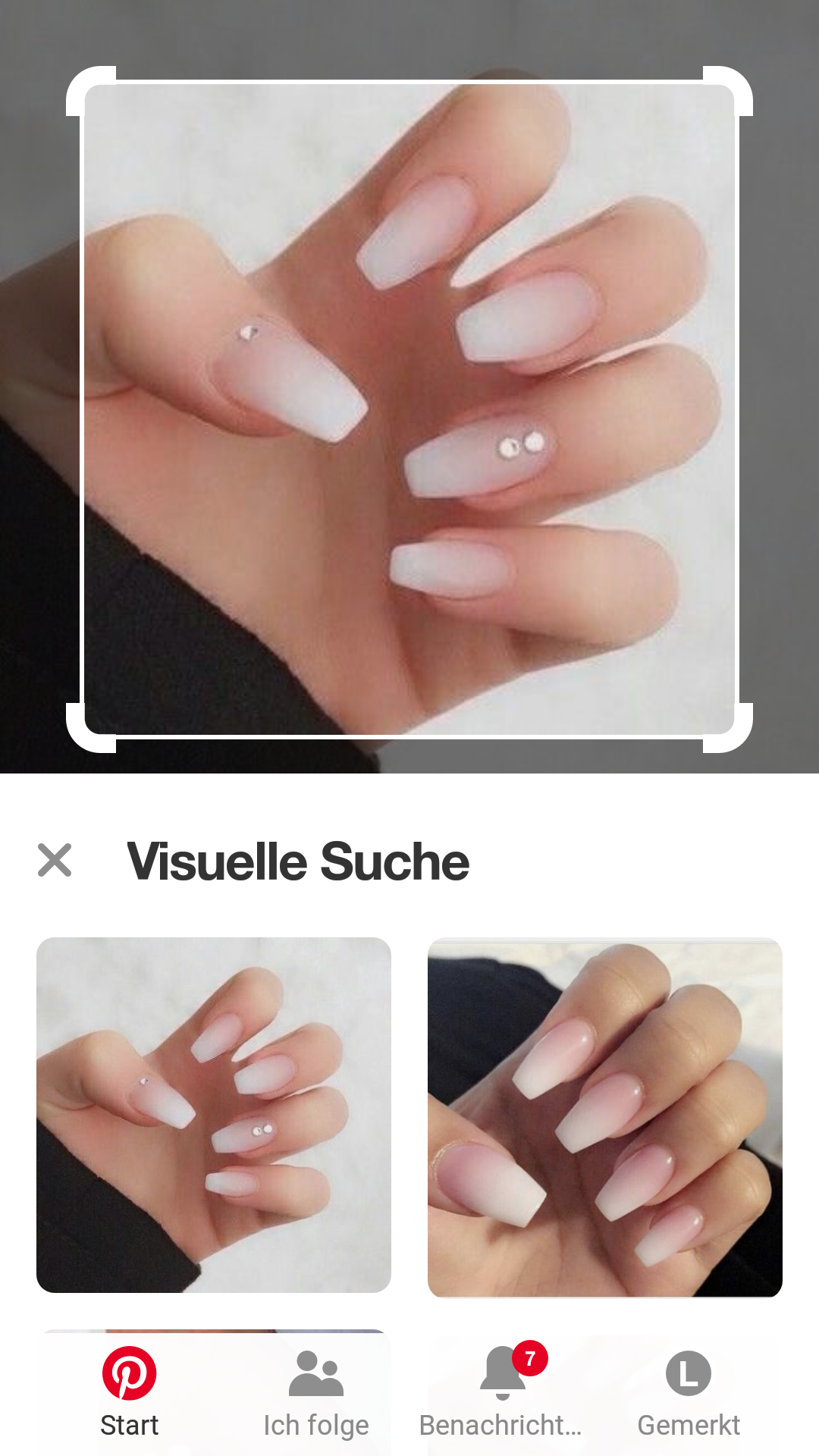This screenshot has width=819, height=1456.
Task: Close the Visuelle Suche panel
Action: (55, 860)
